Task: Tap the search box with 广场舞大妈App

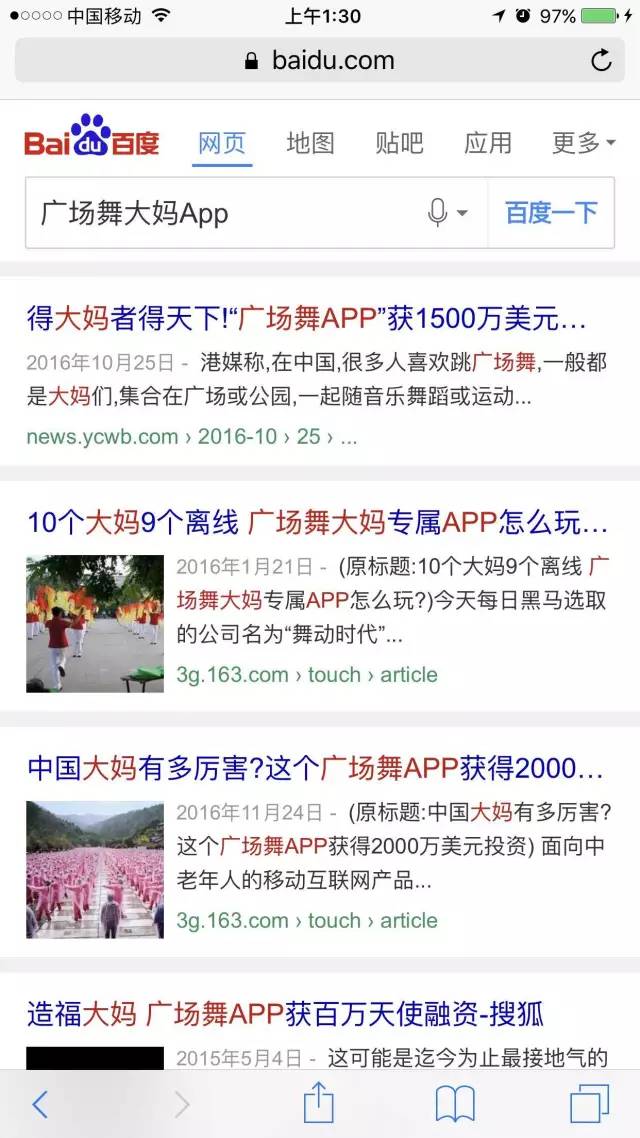Action: [220, 213]
